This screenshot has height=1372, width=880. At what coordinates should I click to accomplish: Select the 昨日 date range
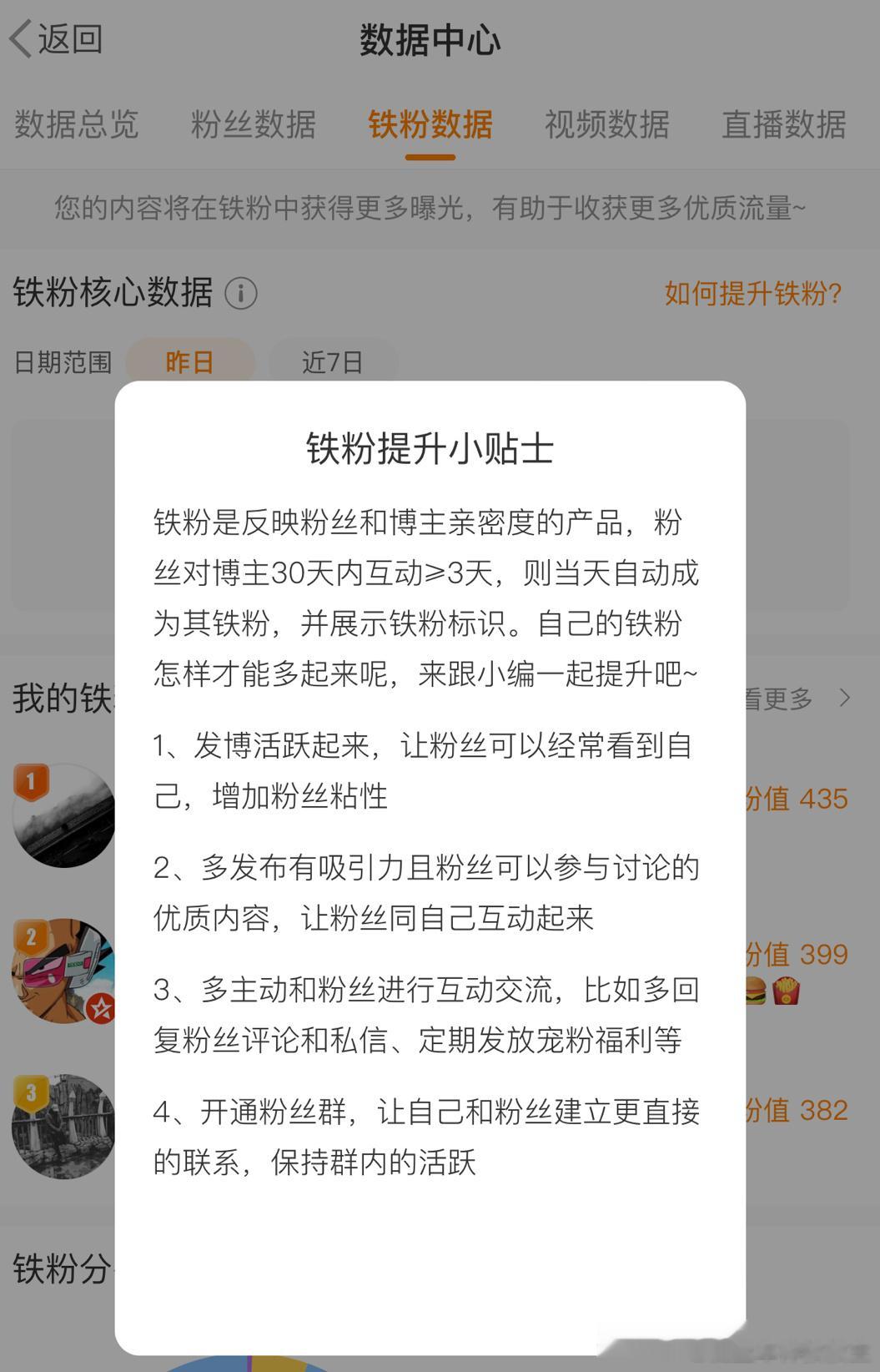190,362
